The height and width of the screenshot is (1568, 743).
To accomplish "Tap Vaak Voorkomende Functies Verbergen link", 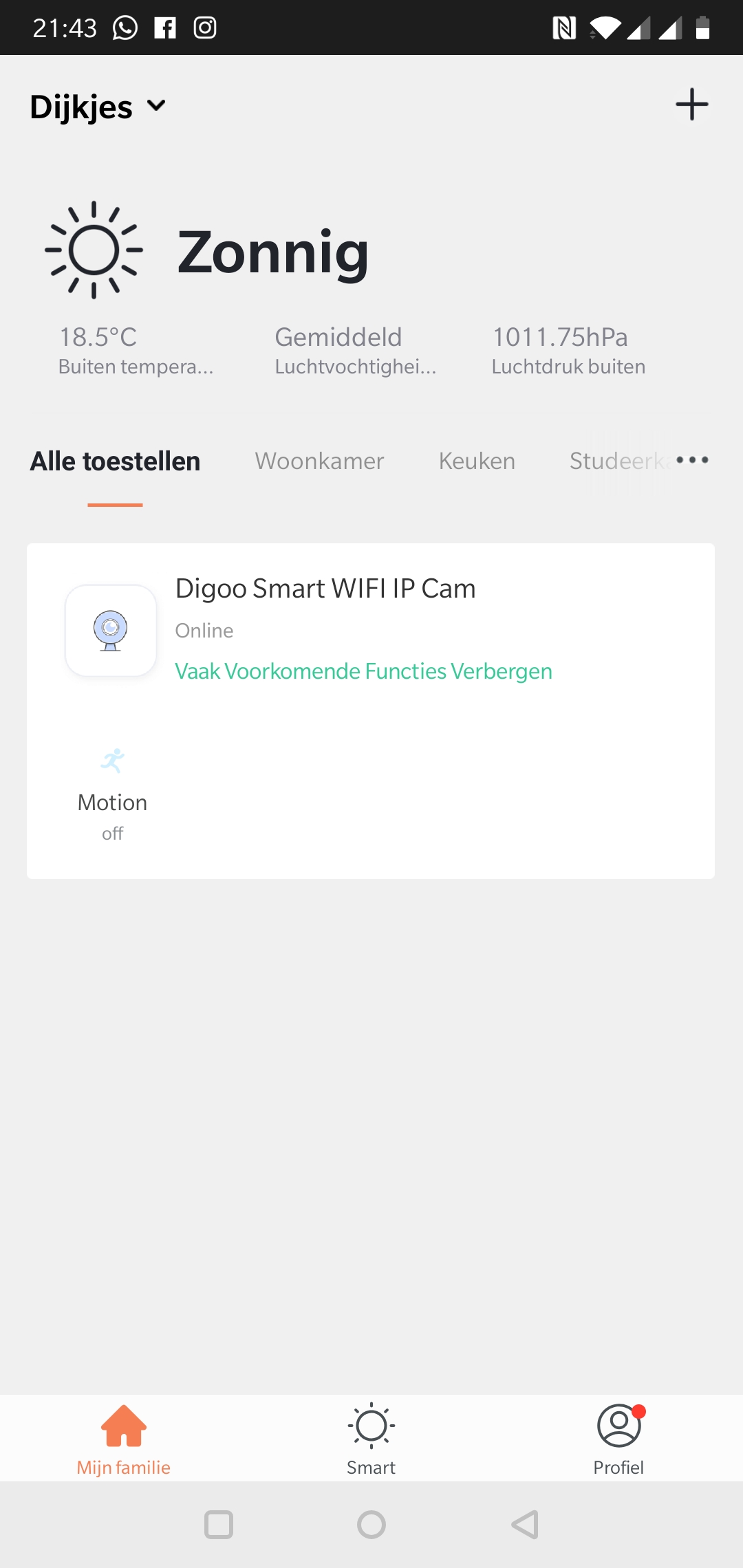I will click(x=363, y=671).
